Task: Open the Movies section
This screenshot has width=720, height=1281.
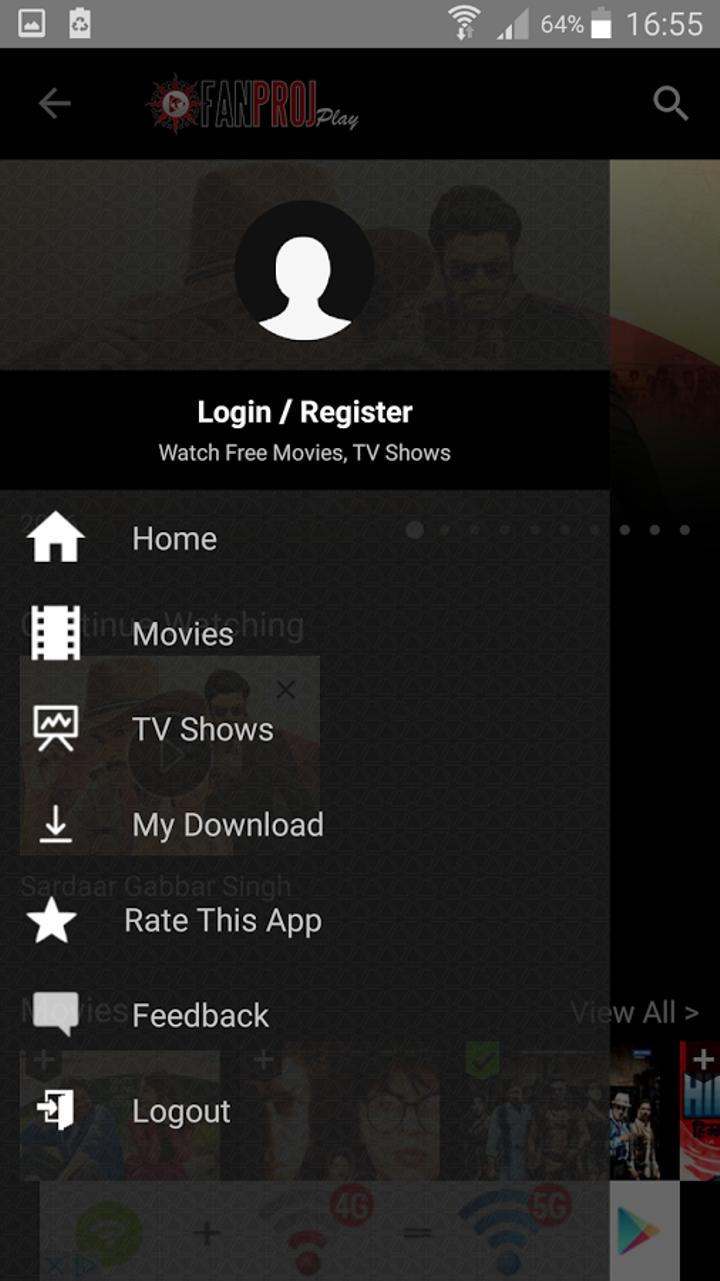Action: [182, 634]
